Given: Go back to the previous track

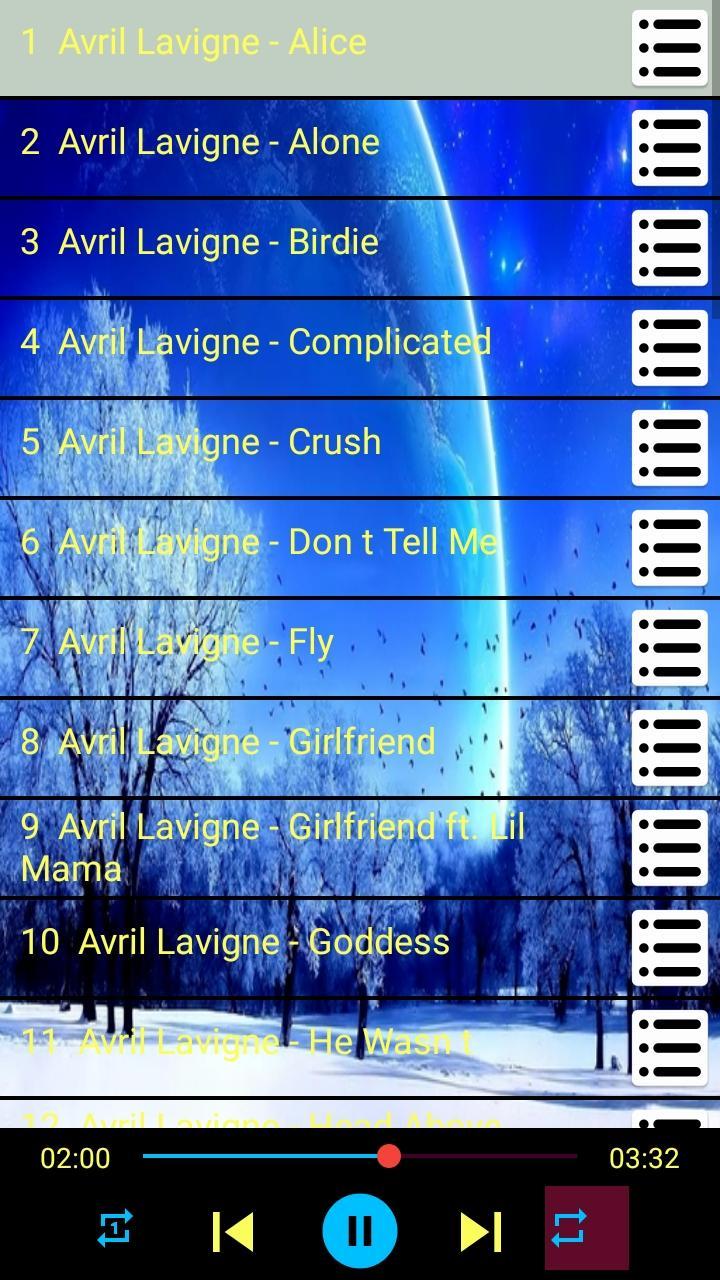Looking at the screenshot, I should pyautogui.click(x=234, y=1231).
